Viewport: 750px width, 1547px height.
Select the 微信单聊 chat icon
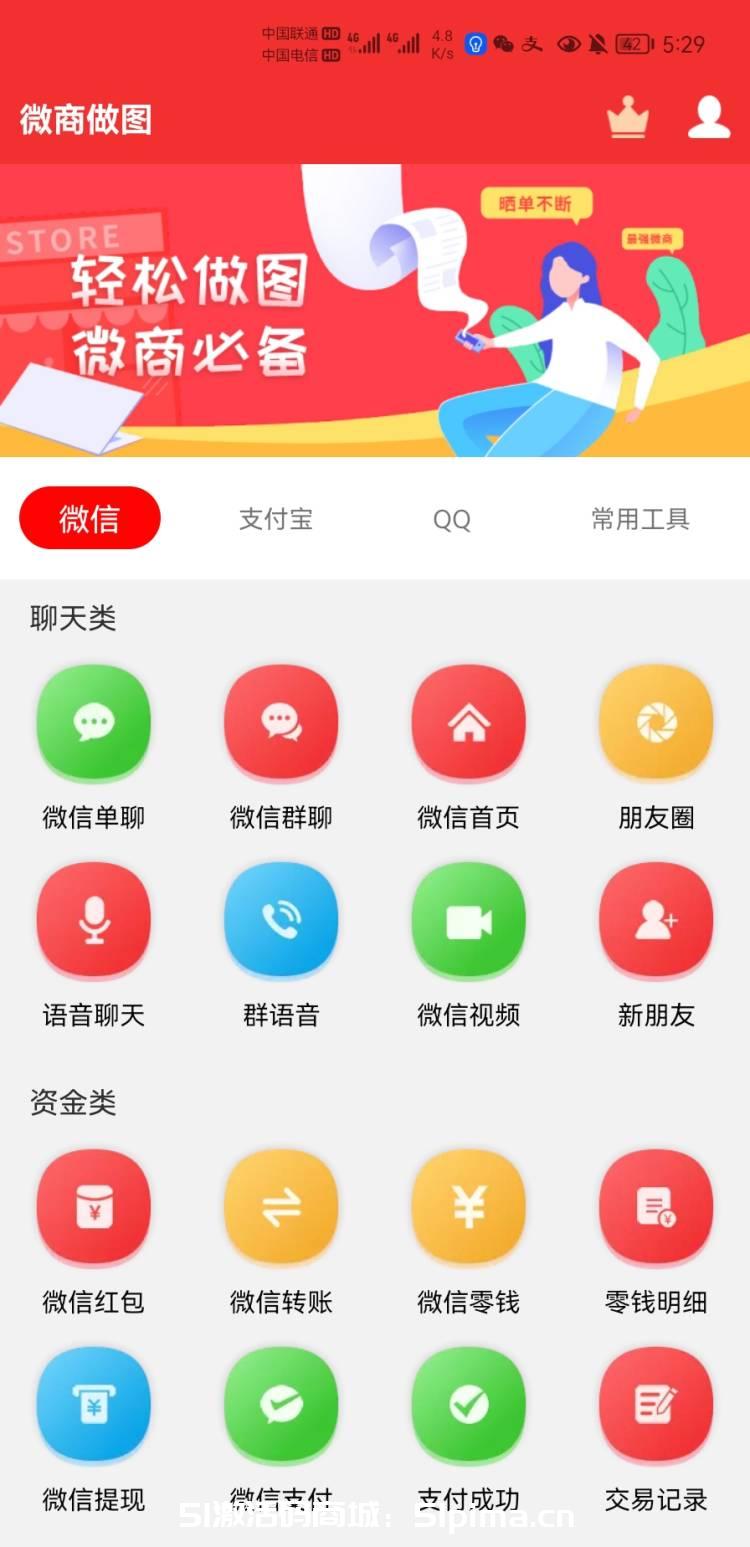pyautogui.click(x=93, y=723)
